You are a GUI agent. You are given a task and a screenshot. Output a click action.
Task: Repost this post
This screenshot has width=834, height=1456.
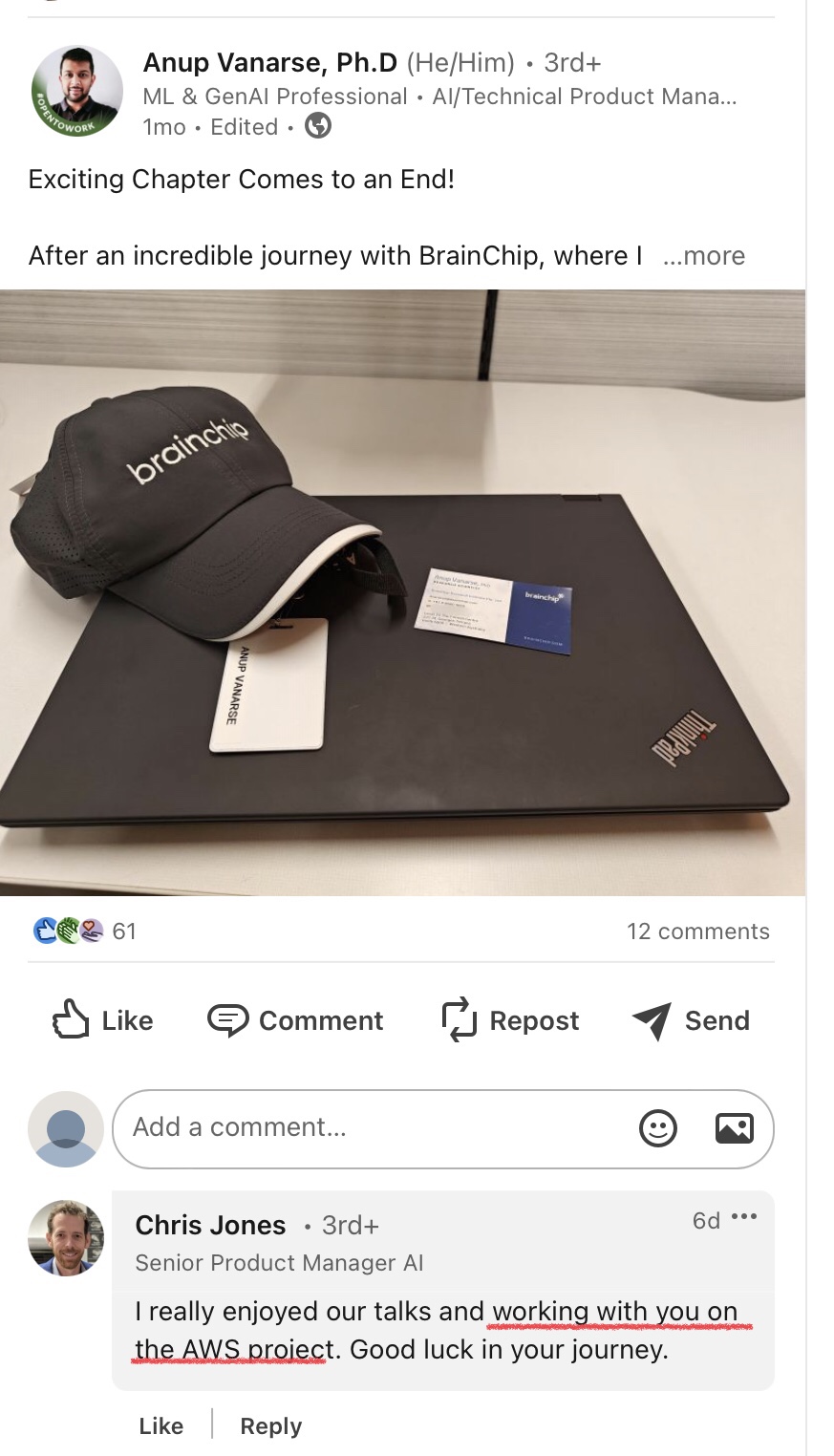tap(510, 1020)
